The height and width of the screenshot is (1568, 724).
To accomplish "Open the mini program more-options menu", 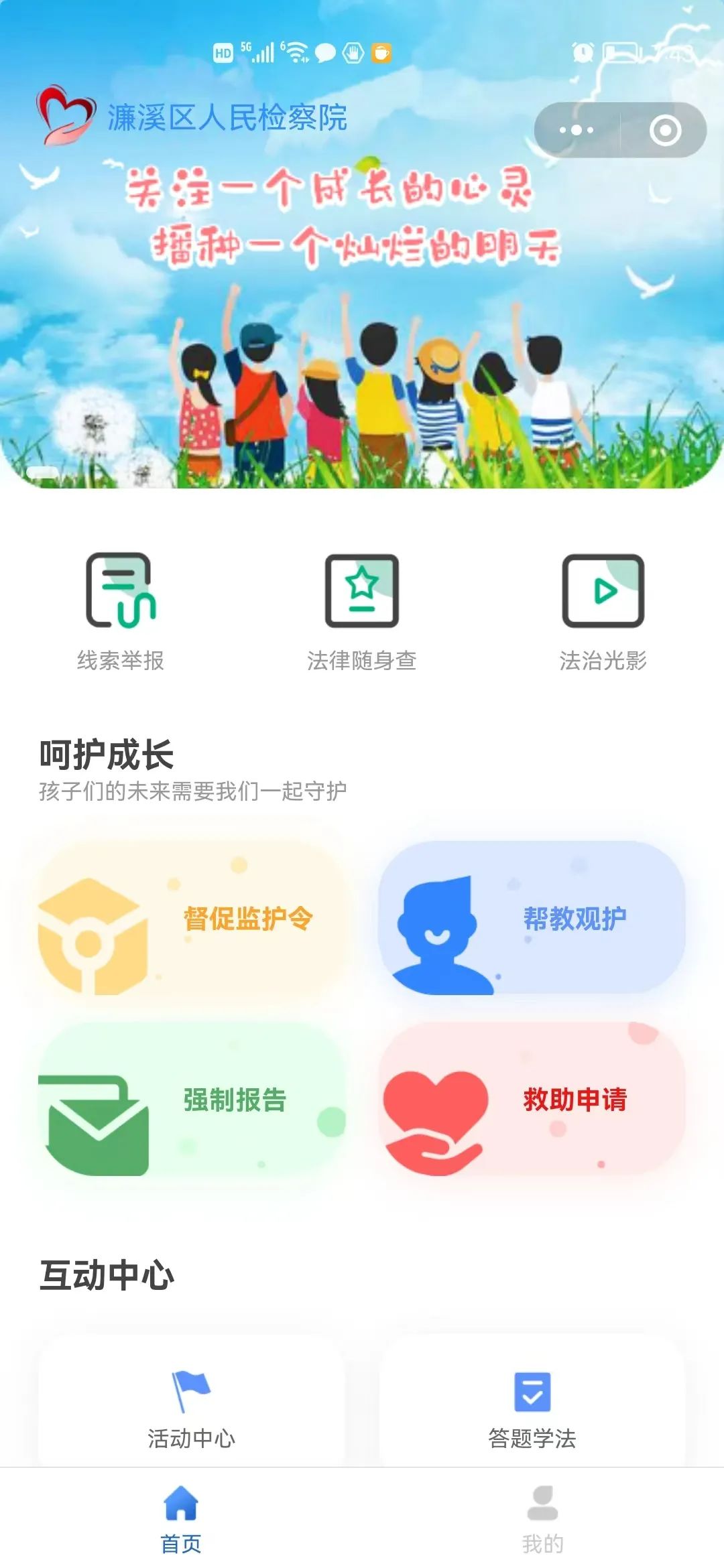I will 577,130.
